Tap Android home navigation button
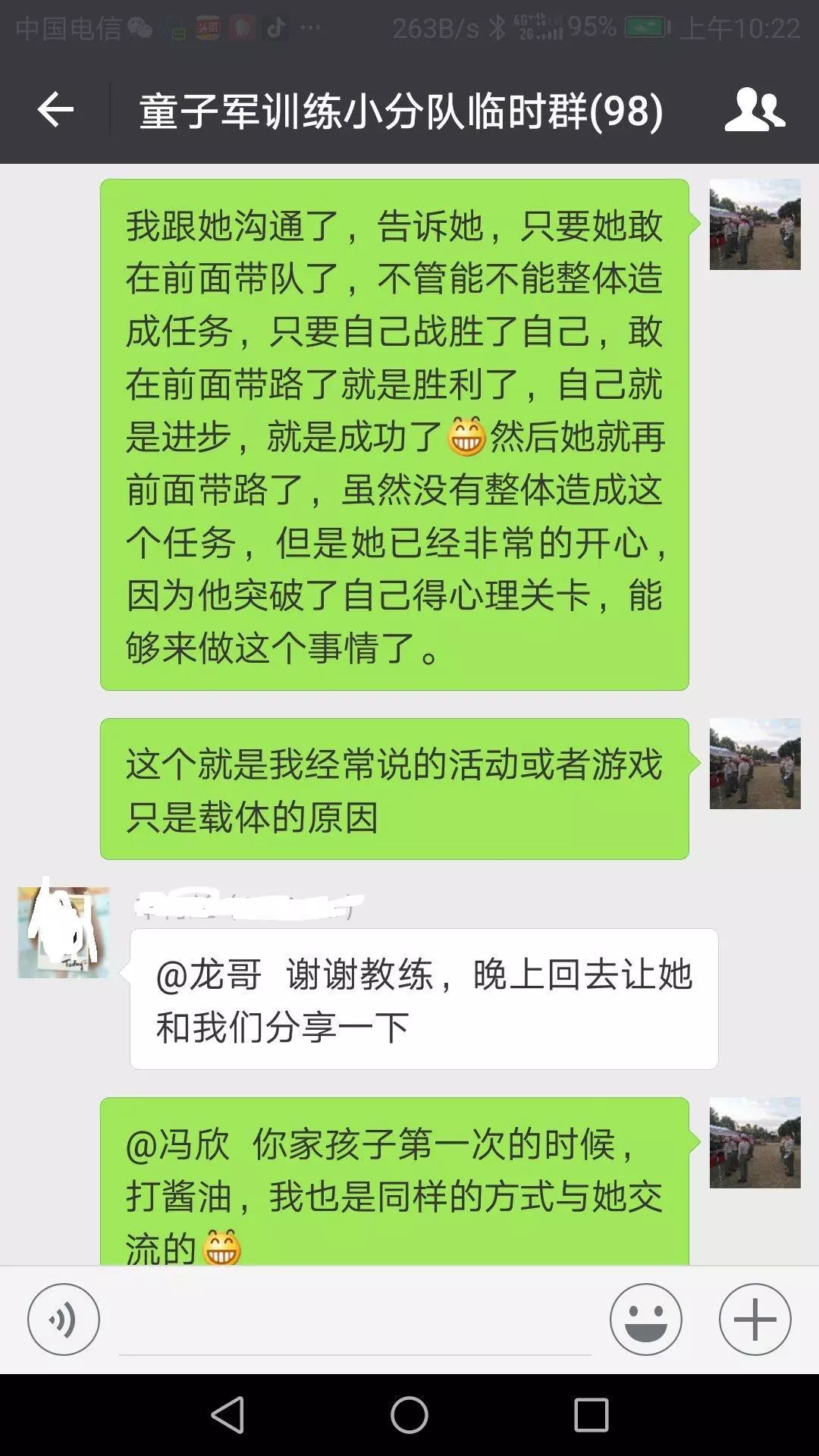 click(409, 1415)
